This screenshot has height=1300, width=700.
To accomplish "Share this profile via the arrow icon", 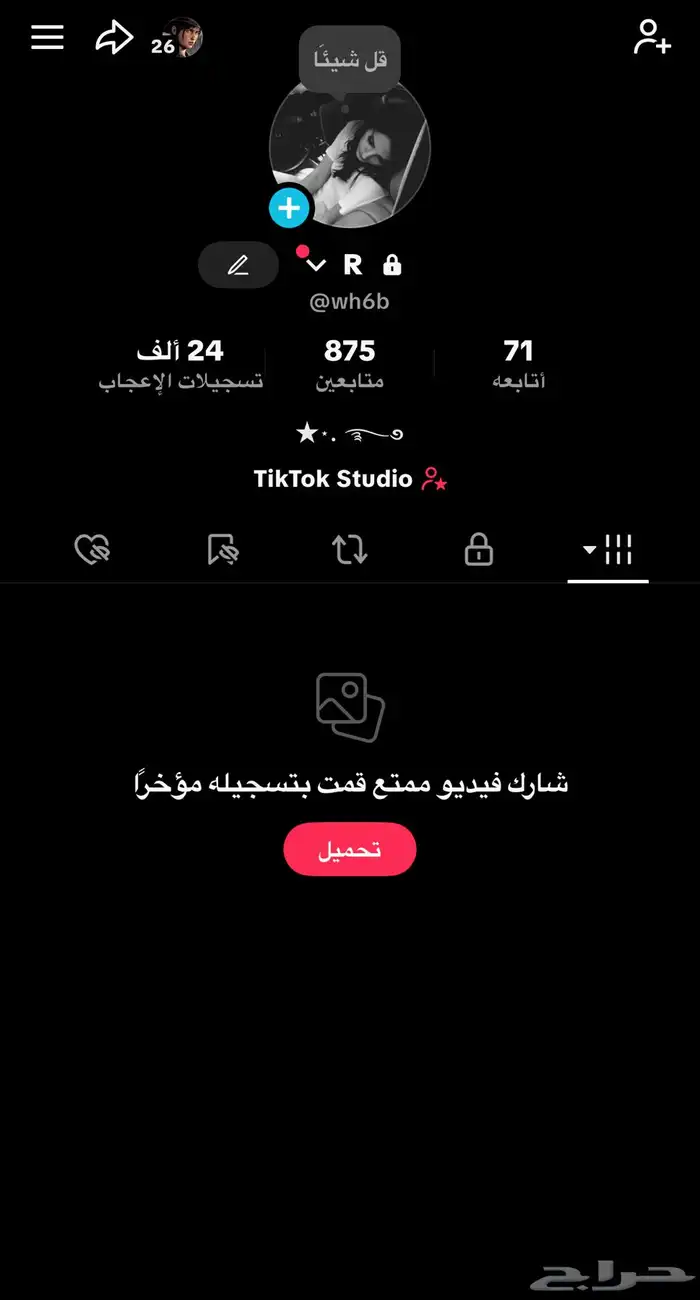I will tap(114, 38).
